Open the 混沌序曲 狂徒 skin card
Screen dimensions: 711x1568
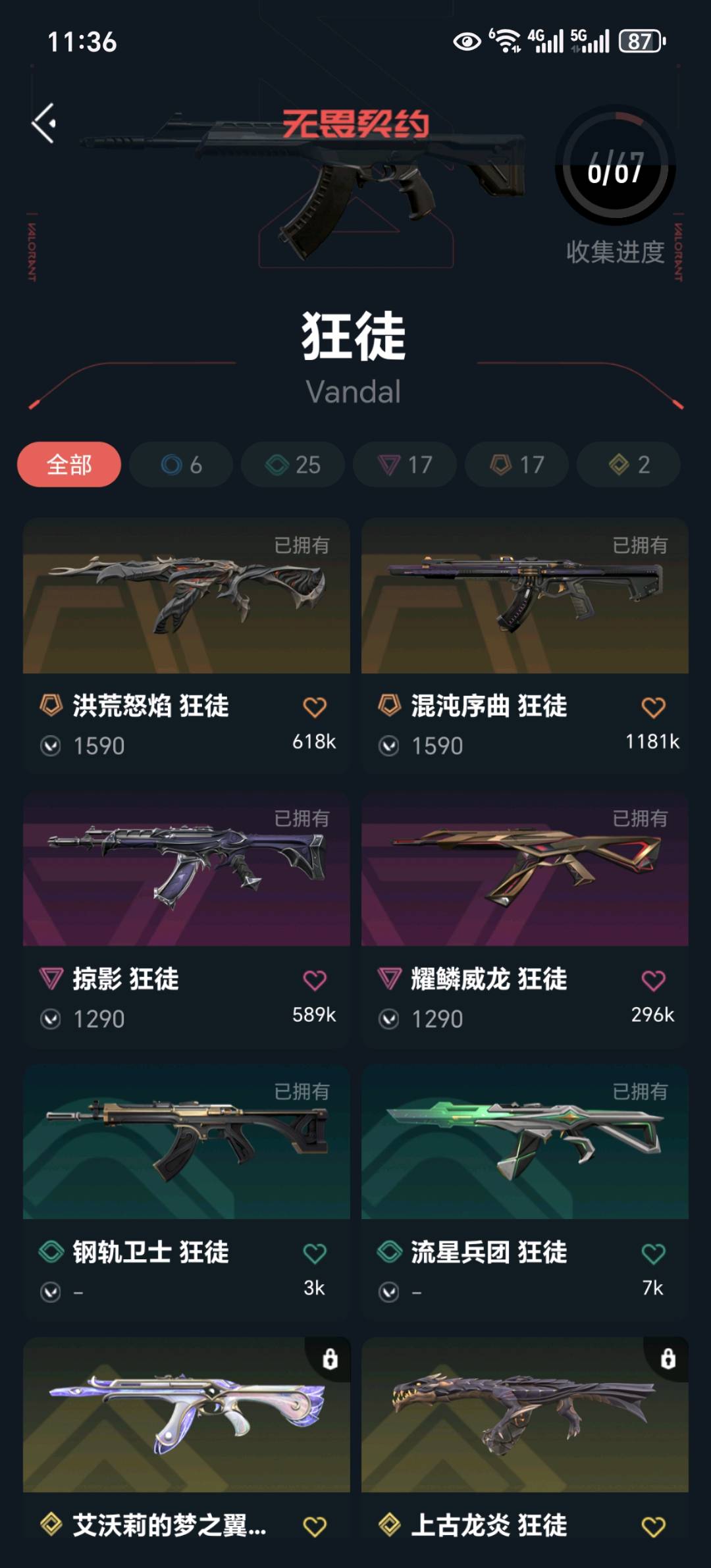(525, 596)
